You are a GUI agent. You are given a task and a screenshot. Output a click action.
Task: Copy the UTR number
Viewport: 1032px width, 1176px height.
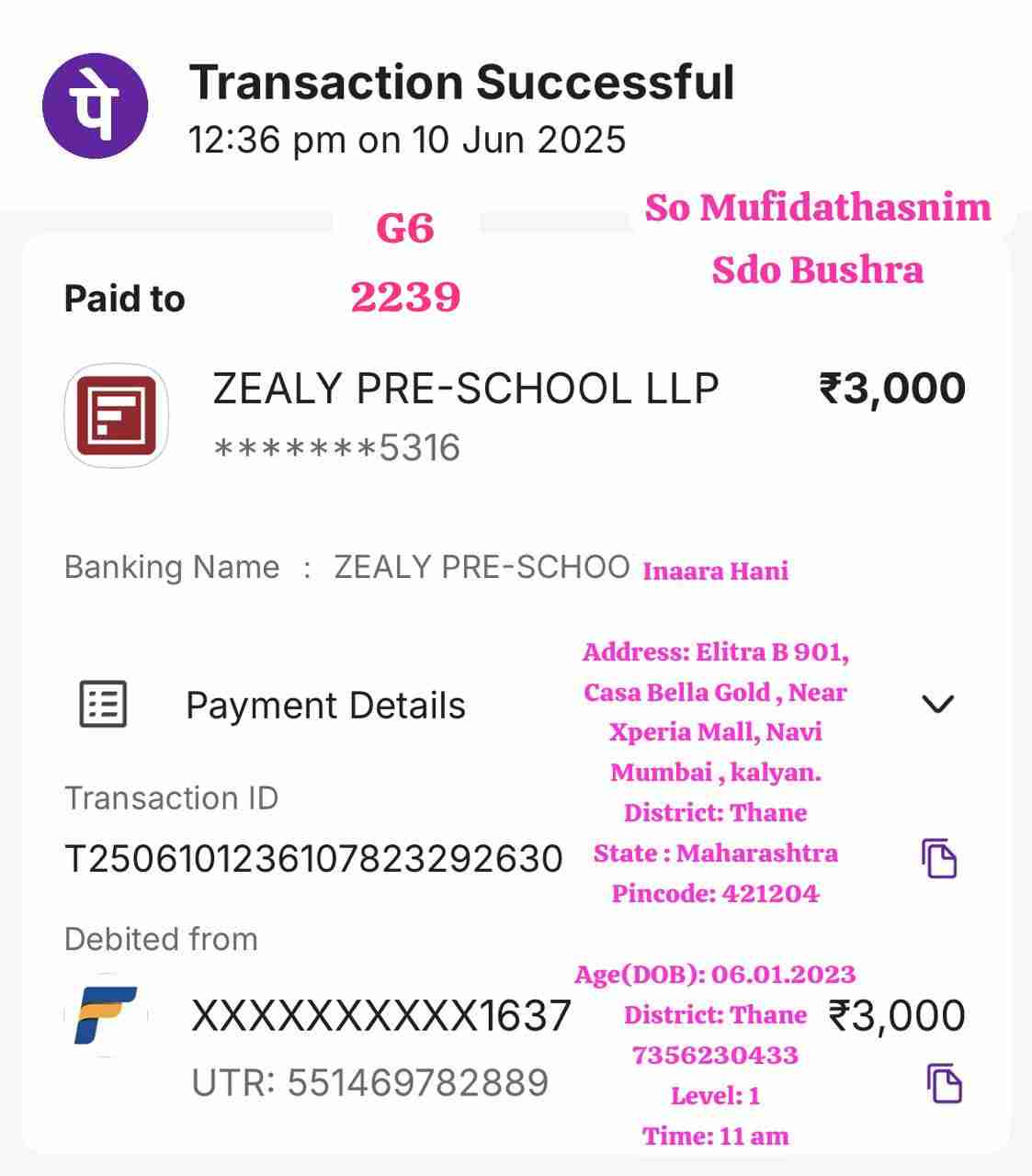(944, 1083)
